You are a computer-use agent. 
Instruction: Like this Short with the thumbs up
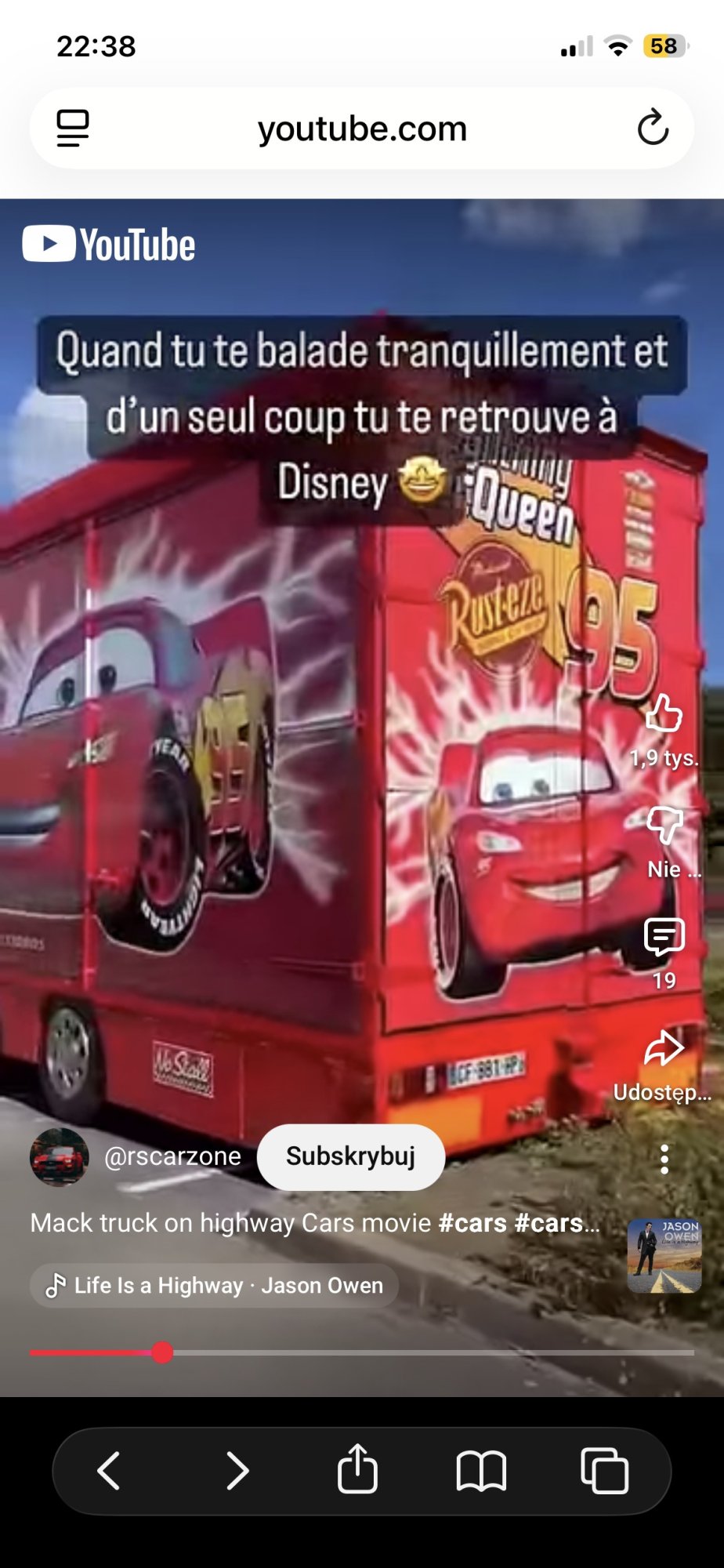click(664, 713)
